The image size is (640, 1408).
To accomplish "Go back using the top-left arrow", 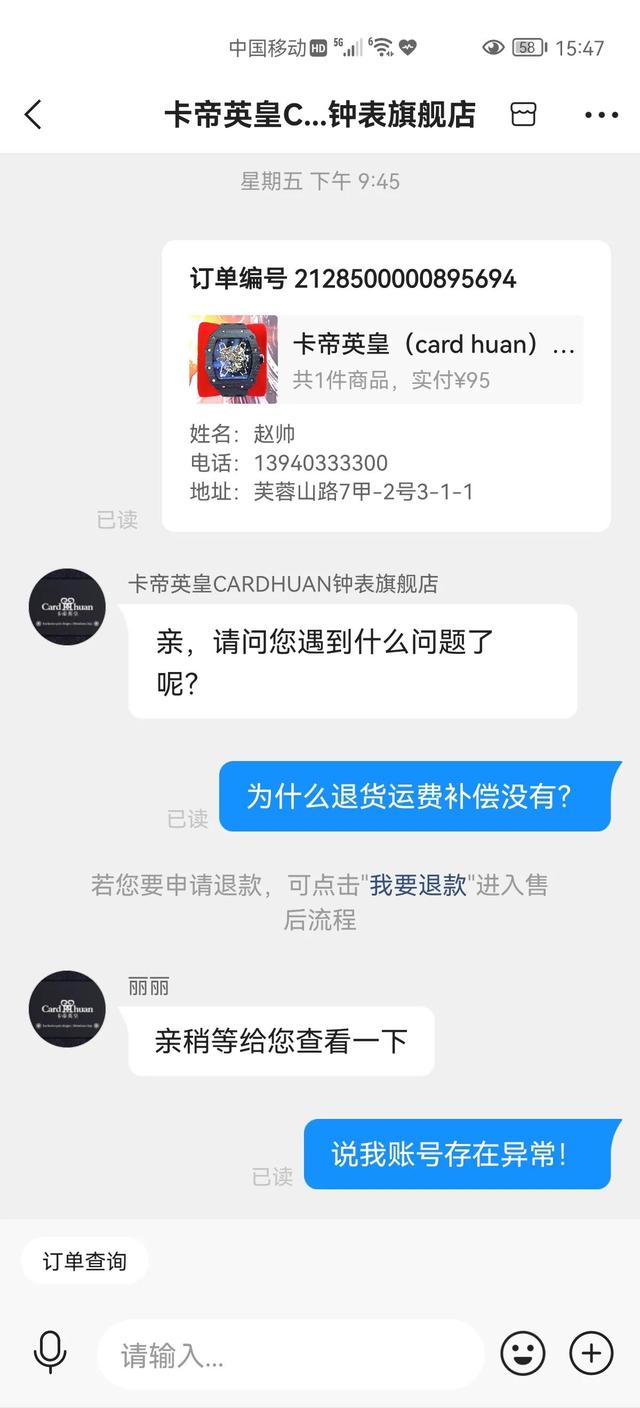I will [x=33, y=115].
